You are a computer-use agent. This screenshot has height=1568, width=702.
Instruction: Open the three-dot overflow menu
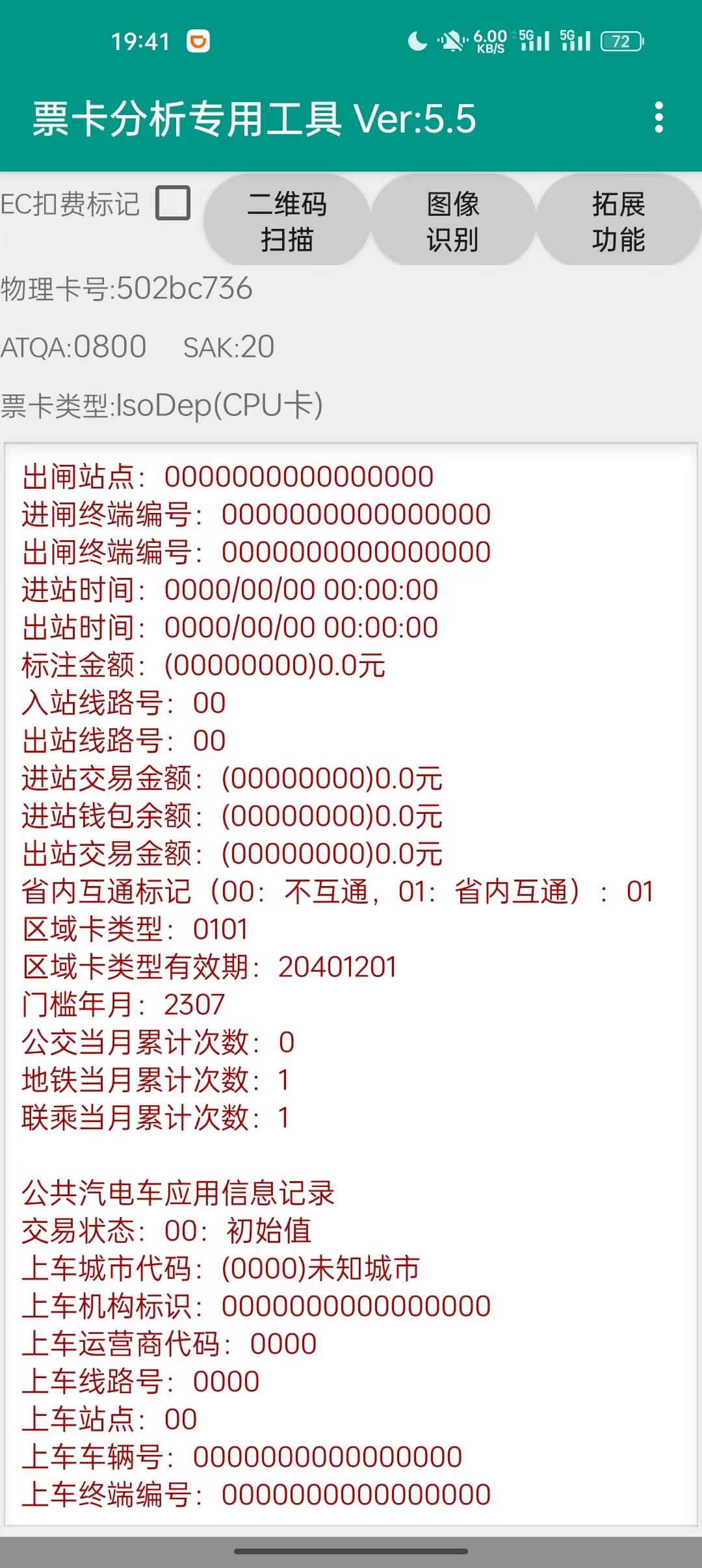pyautogui.click(x=659, y=118)
